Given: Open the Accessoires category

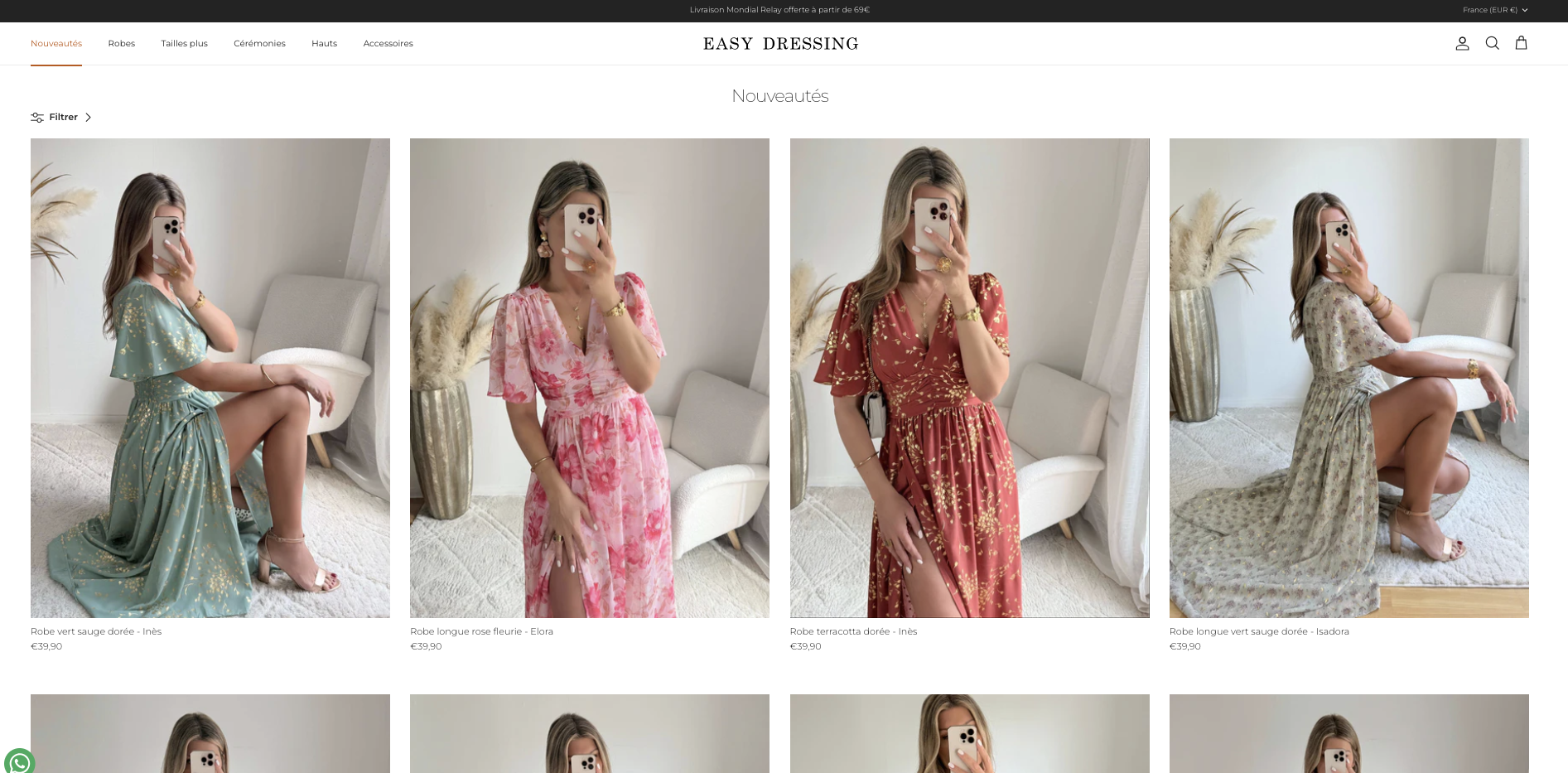Looking at the screenshot, I should click(388, 43).
